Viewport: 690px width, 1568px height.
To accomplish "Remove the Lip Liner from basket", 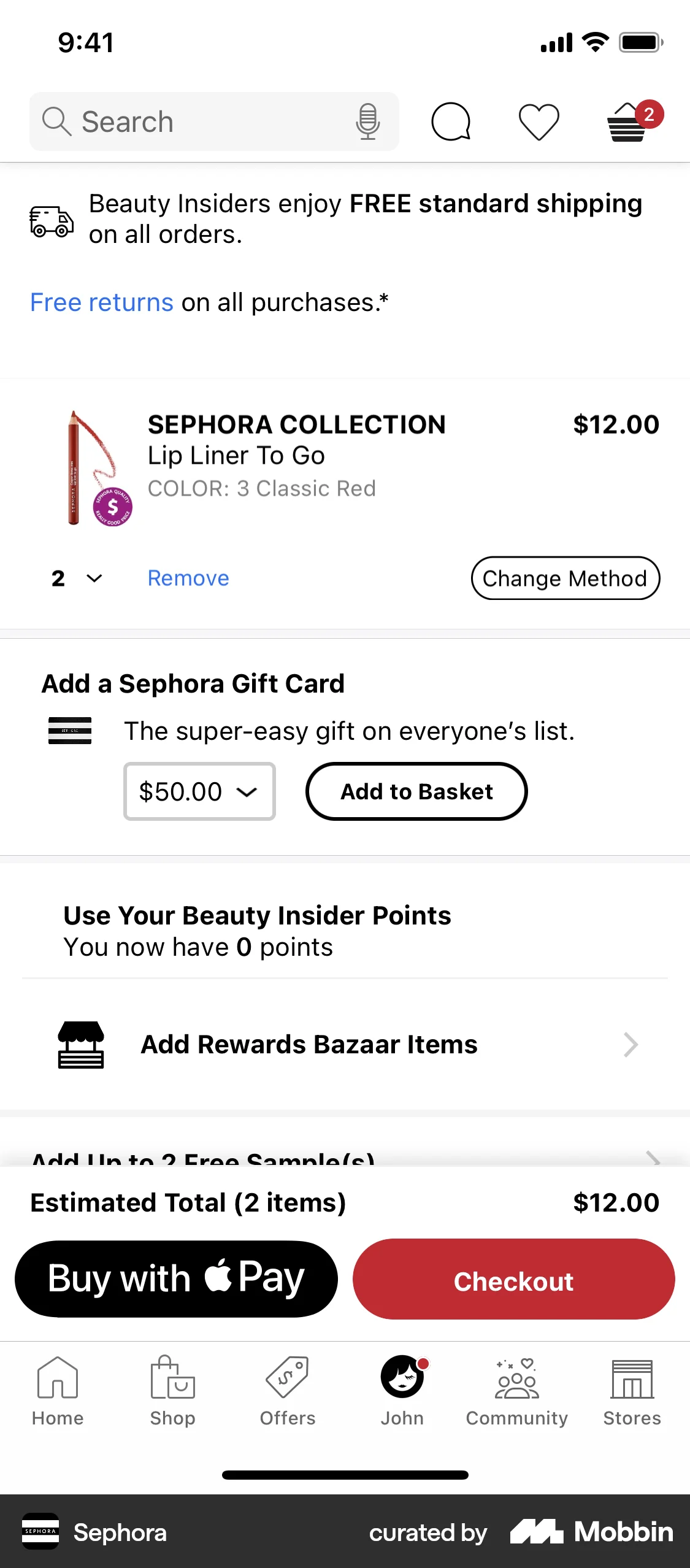I will point(188,578).
